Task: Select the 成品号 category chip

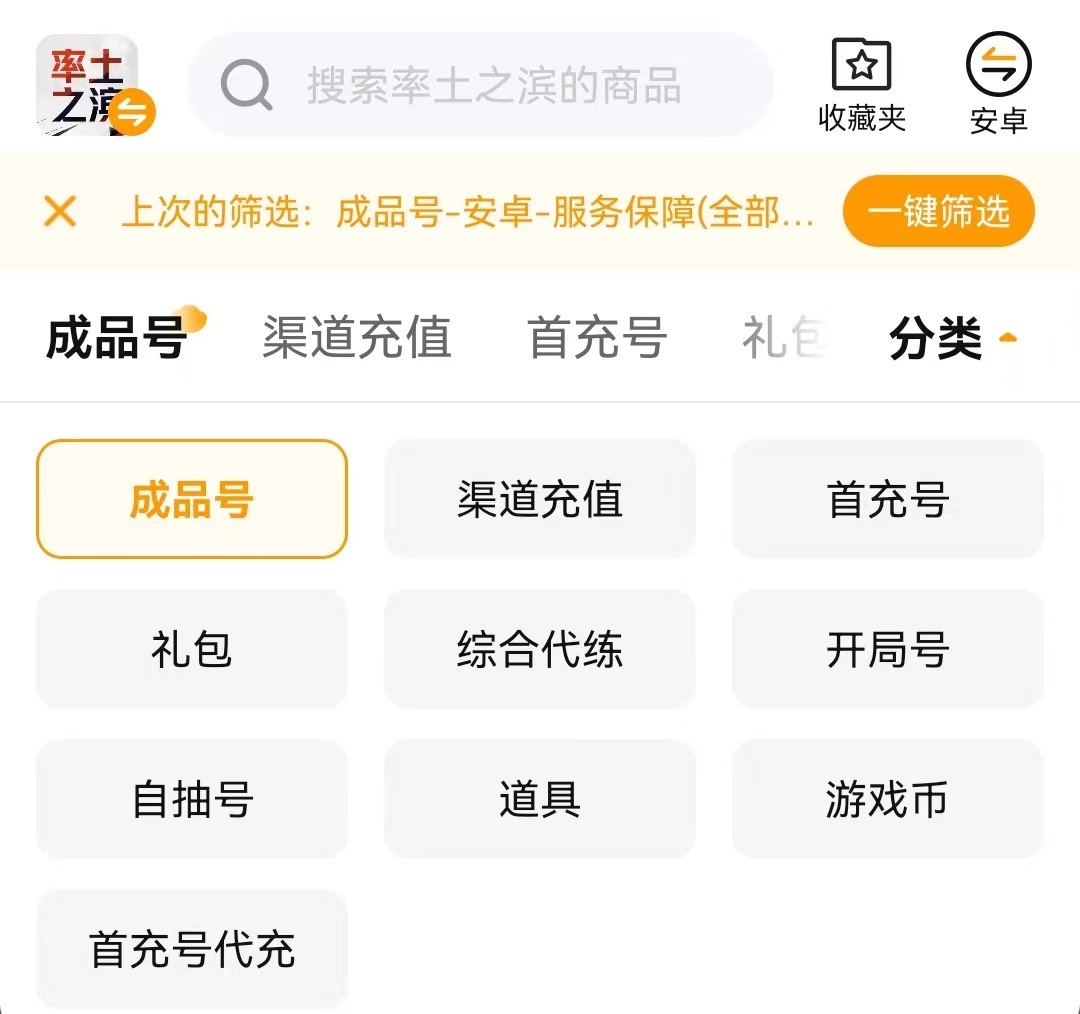Action: 192,499
